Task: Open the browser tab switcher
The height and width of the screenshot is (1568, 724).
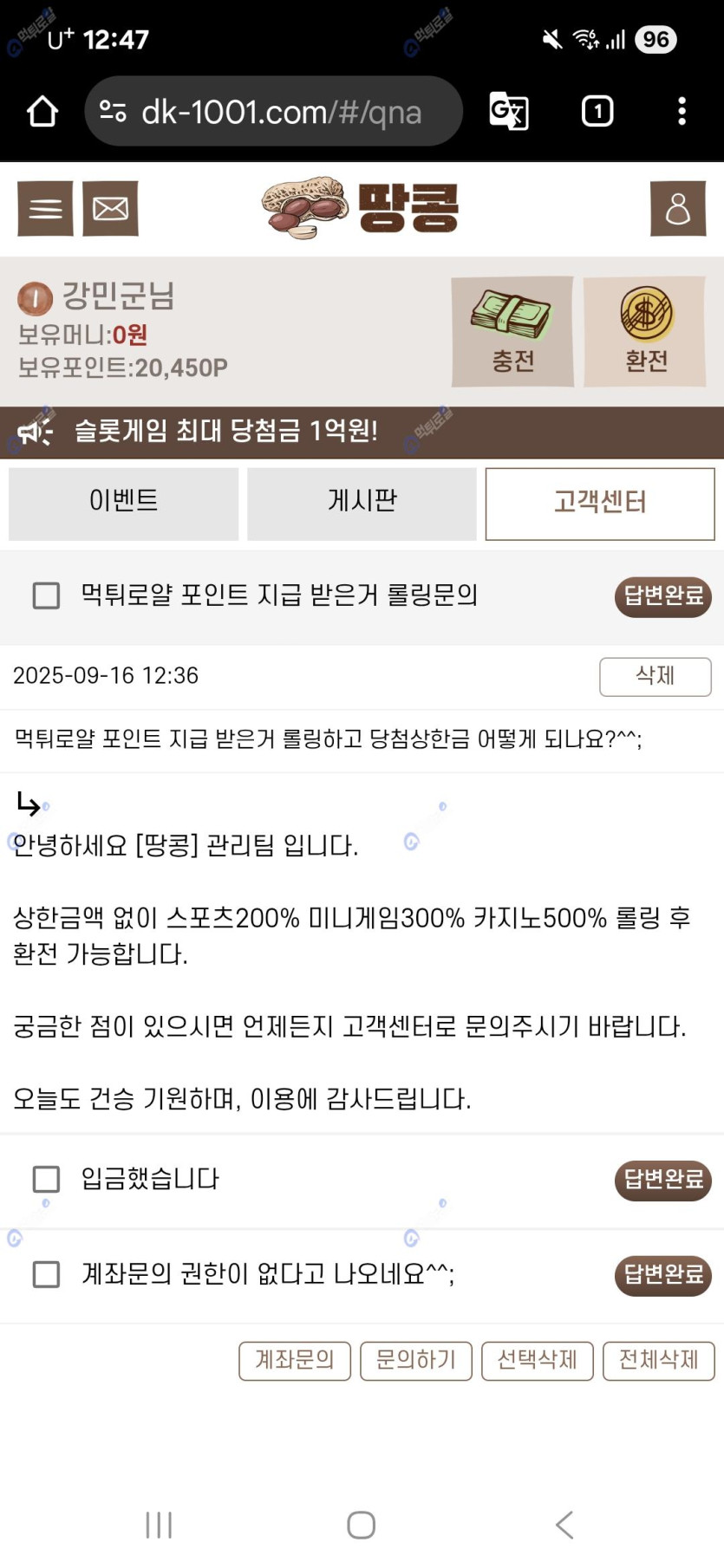Action: [x=597, y=111]
